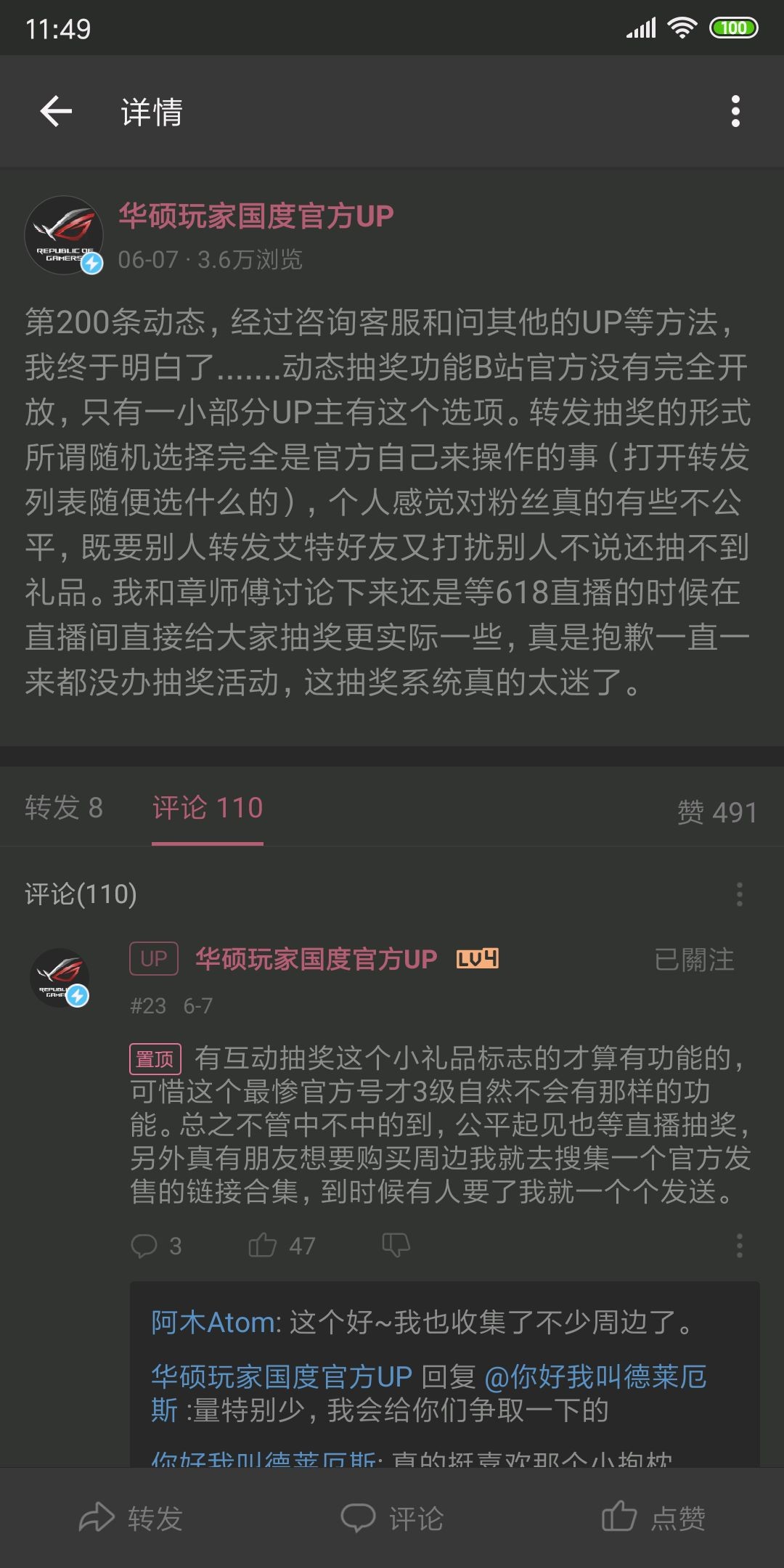Open comment sort options beside 评论(110)
The width and height of the screenshot is (784, 1568).
(739, 894)
